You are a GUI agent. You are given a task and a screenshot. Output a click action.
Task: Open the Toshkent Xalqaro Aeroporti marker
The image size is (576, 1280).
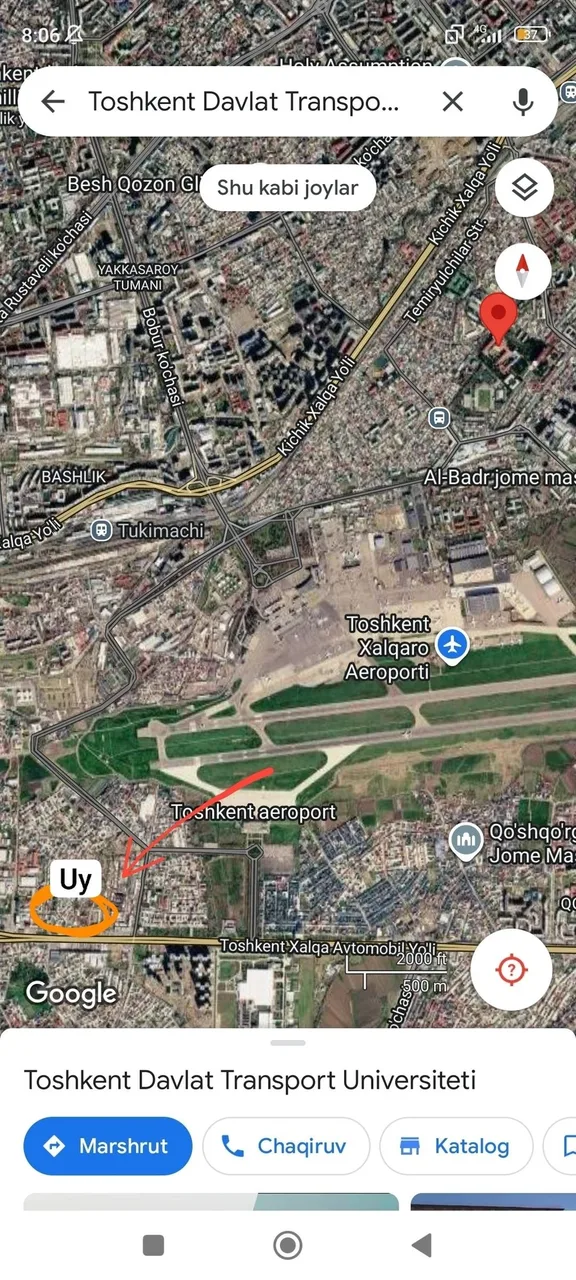click(x=453, y=645)
